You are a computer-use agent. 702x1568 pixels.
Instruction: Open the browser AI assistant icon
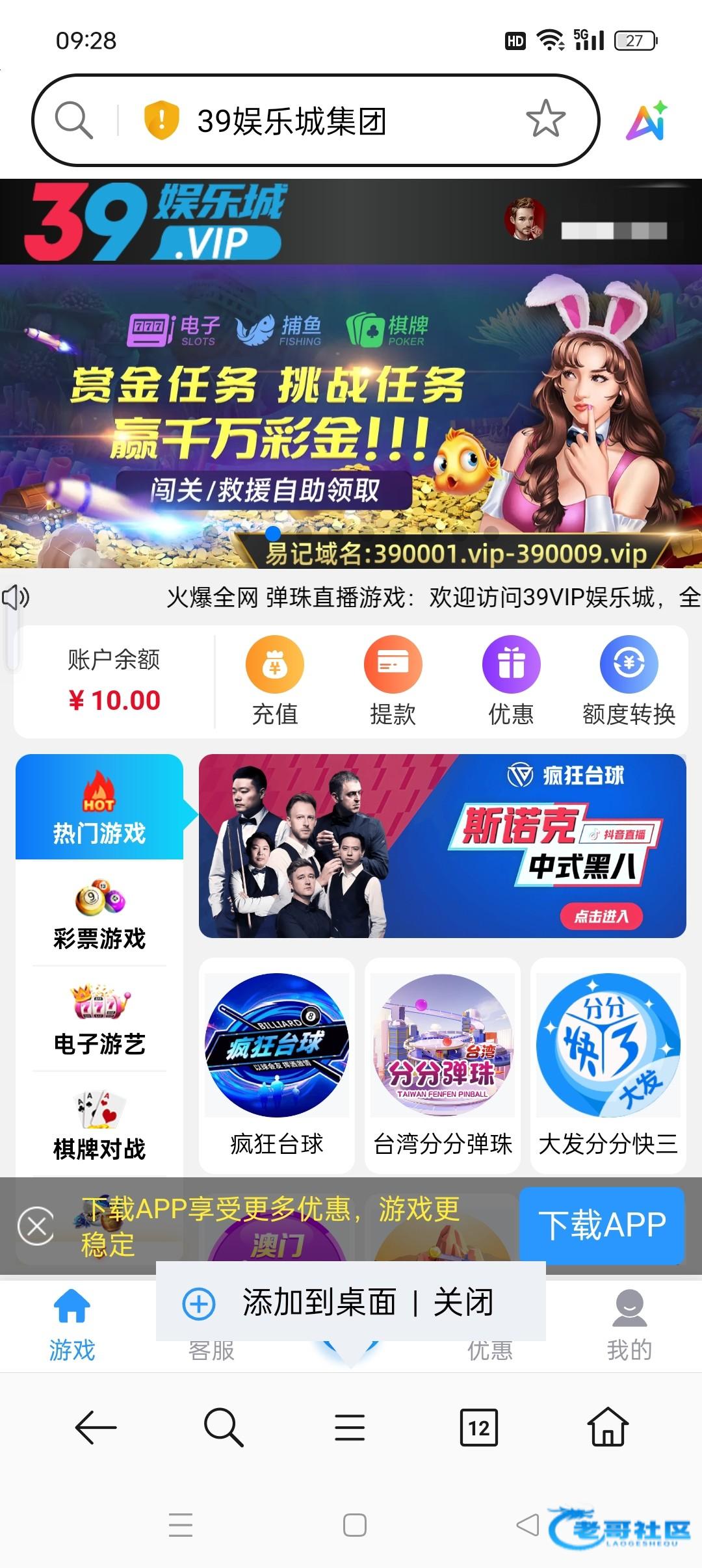[647, 121]
